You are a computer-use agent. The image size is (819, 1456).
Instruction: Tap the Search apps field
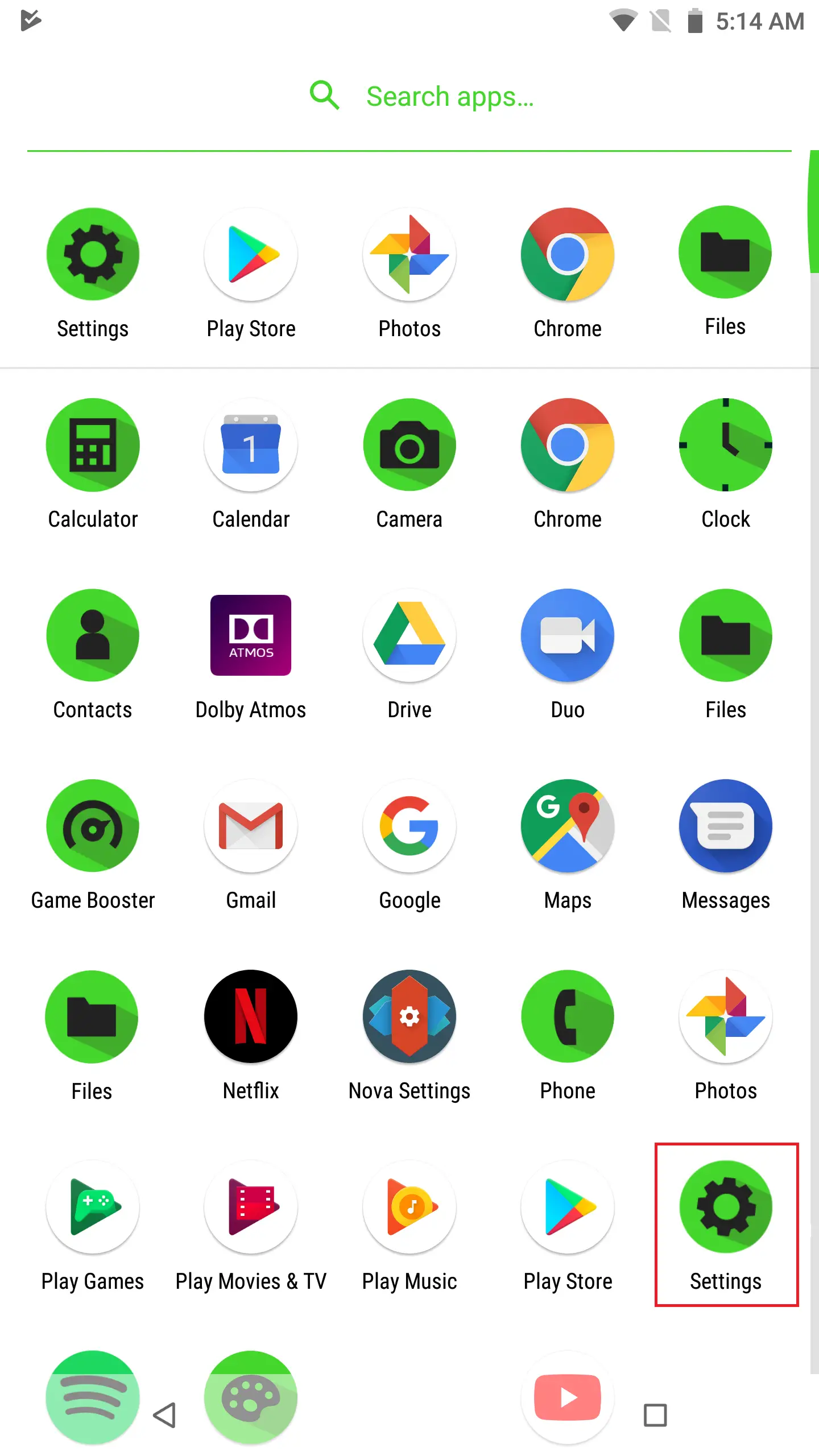[x=449, y=97]
